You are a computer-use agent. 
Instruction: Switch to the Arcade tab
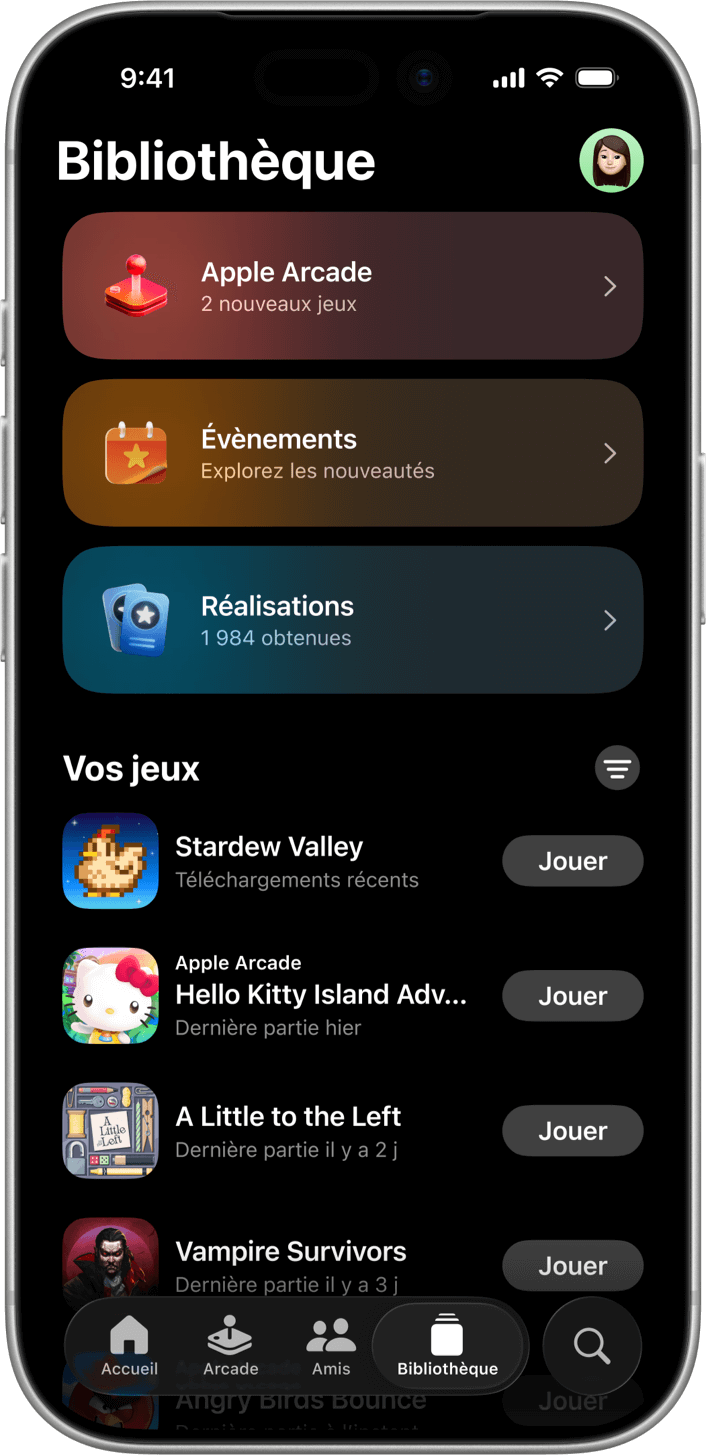point(230,1346)
